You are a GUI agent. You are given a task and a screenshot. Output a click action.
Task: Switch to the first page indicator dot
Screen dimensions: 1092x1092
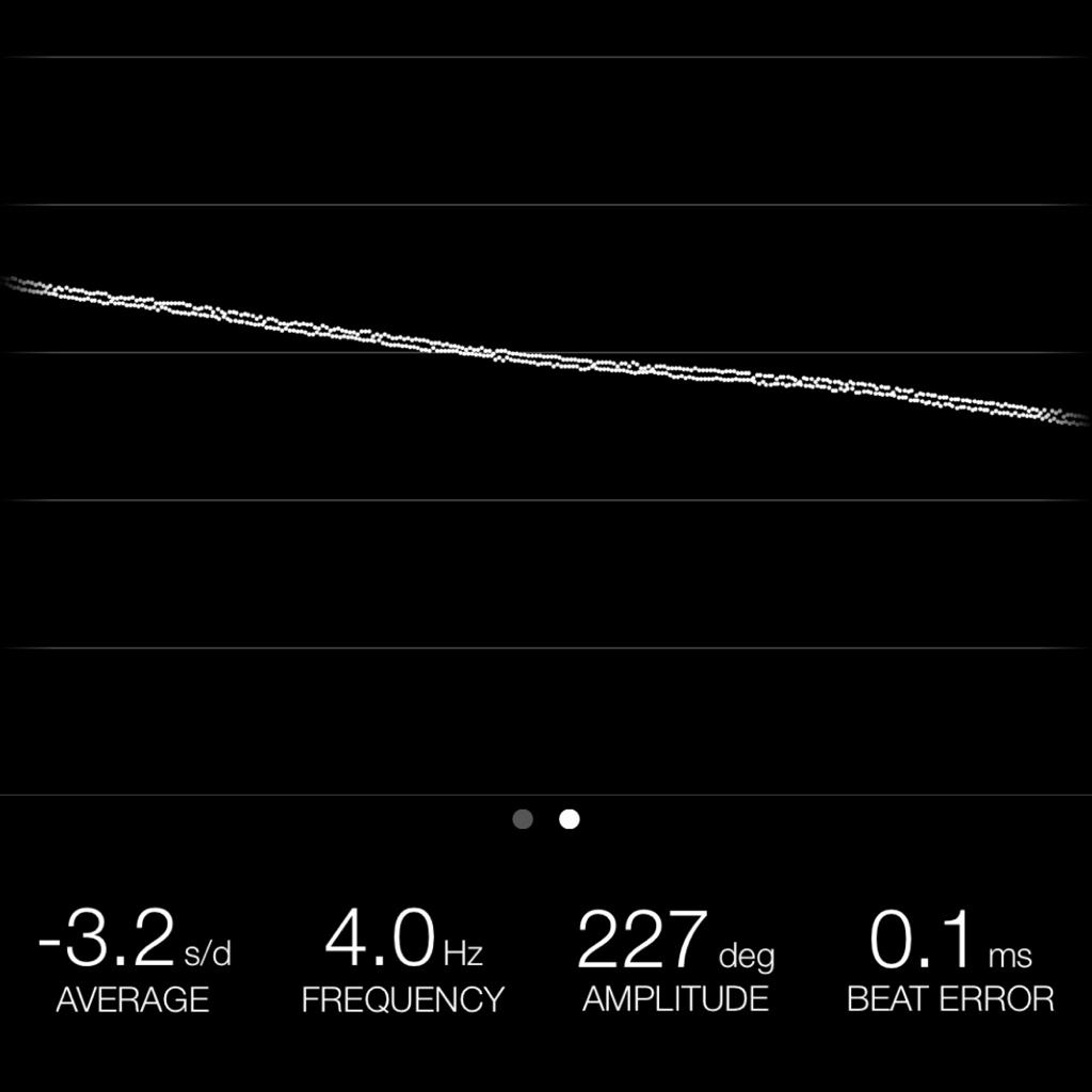coord(522,819)
